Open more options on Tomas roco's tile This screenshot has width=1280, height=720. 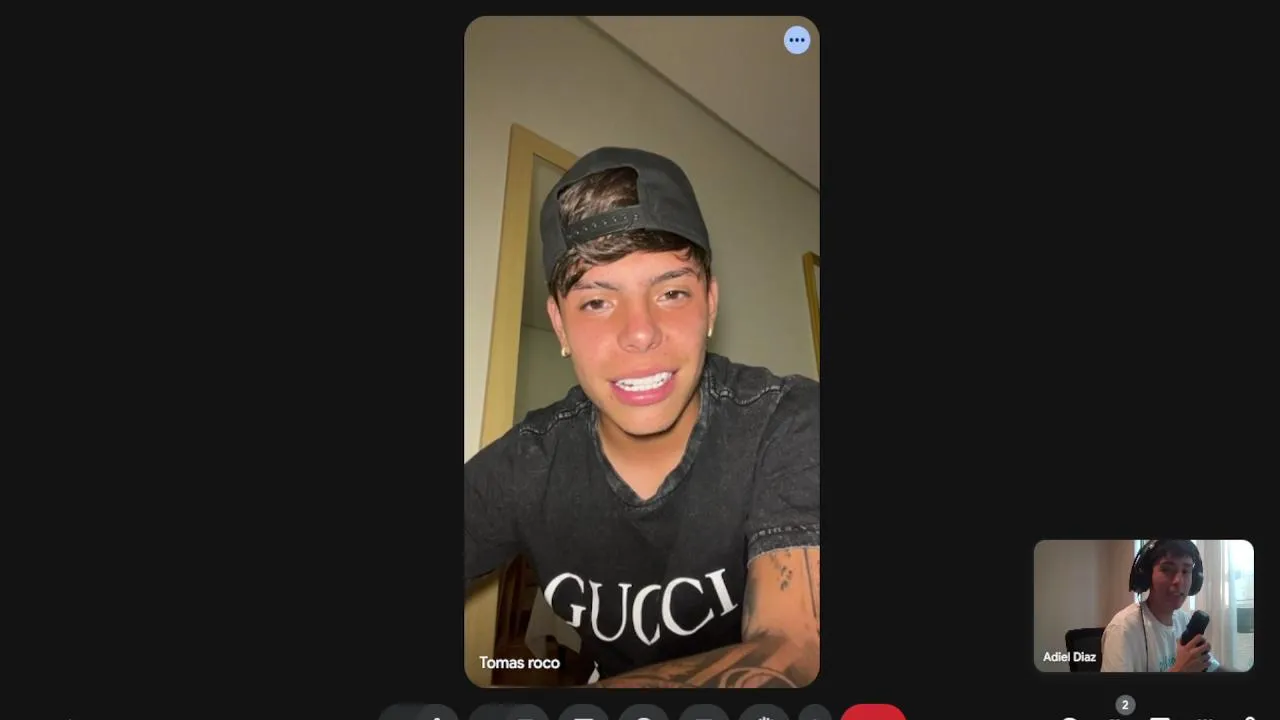coord(796,40)
